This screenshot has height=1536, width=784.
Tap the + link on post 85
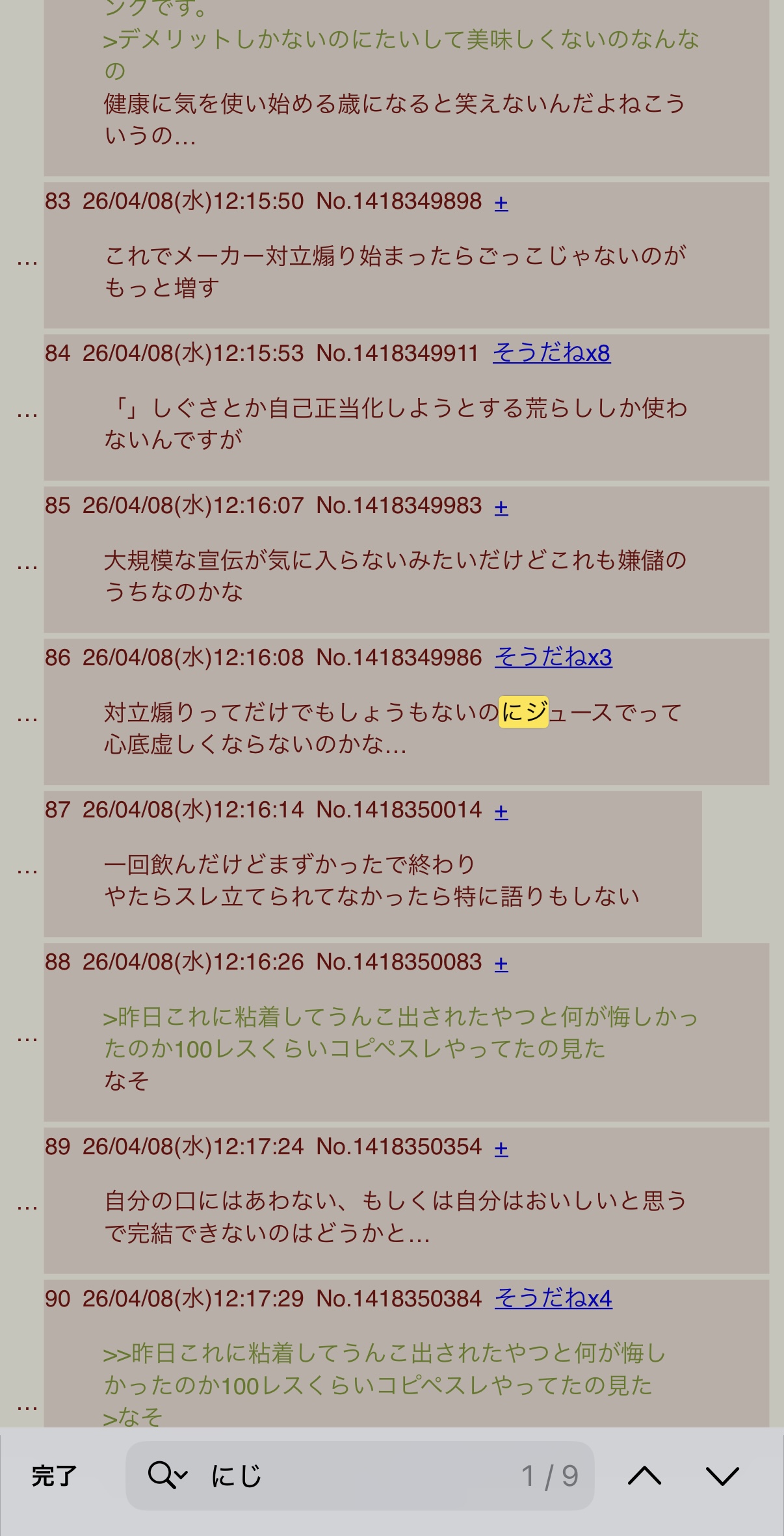[501, 507]
